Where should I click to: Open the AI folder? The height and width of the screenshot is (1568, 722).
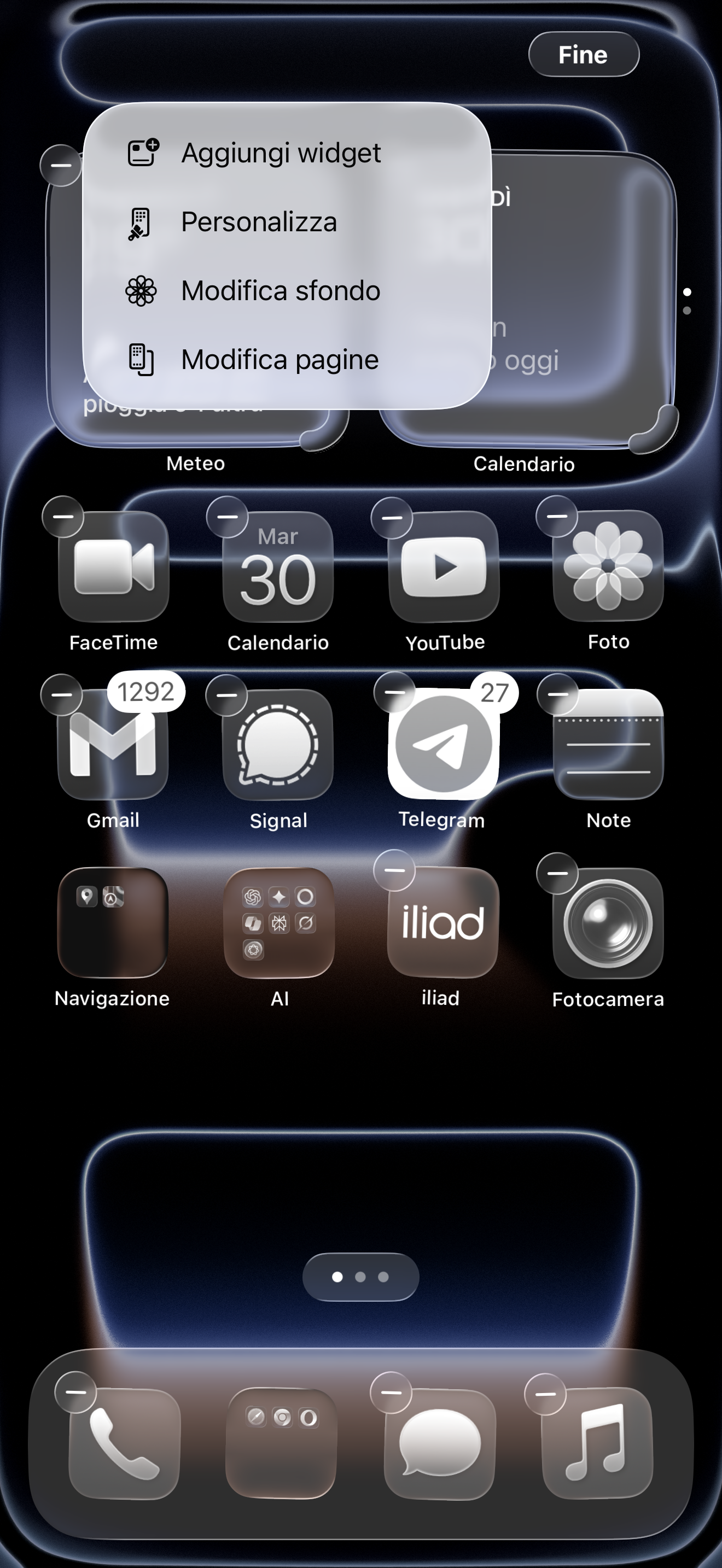(x=279, y=923)
